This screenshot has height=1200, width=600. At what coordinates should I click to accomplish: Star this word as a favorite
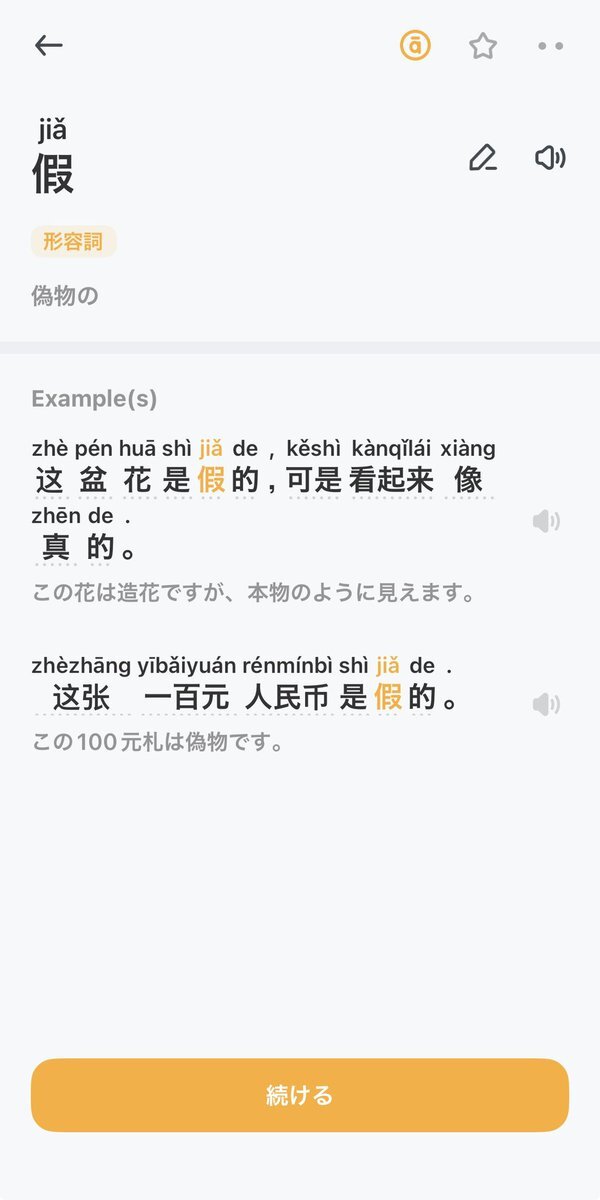[x=483, y=45]
